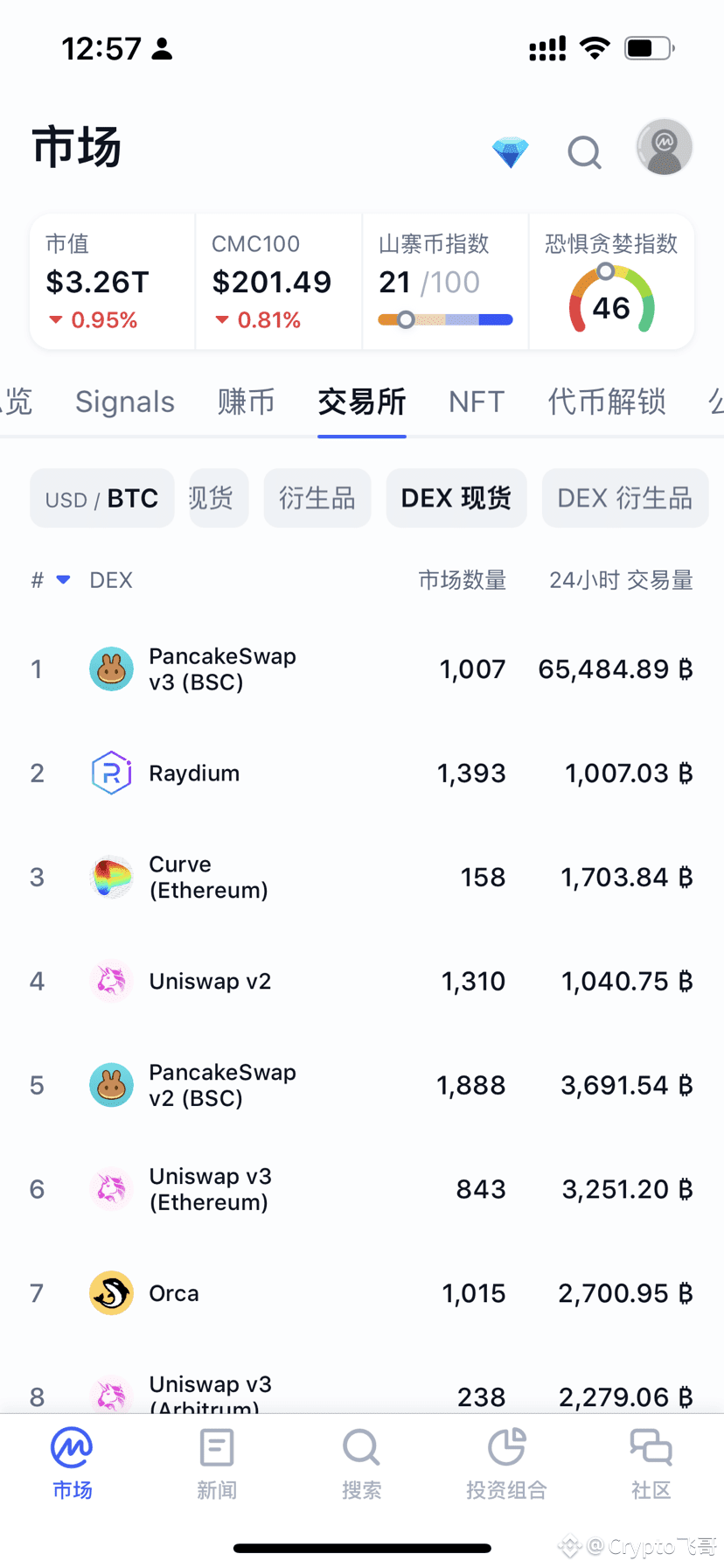Toggle the USD / BTC currency switch
Screen dimensions: 724x1568
[102, 498]
